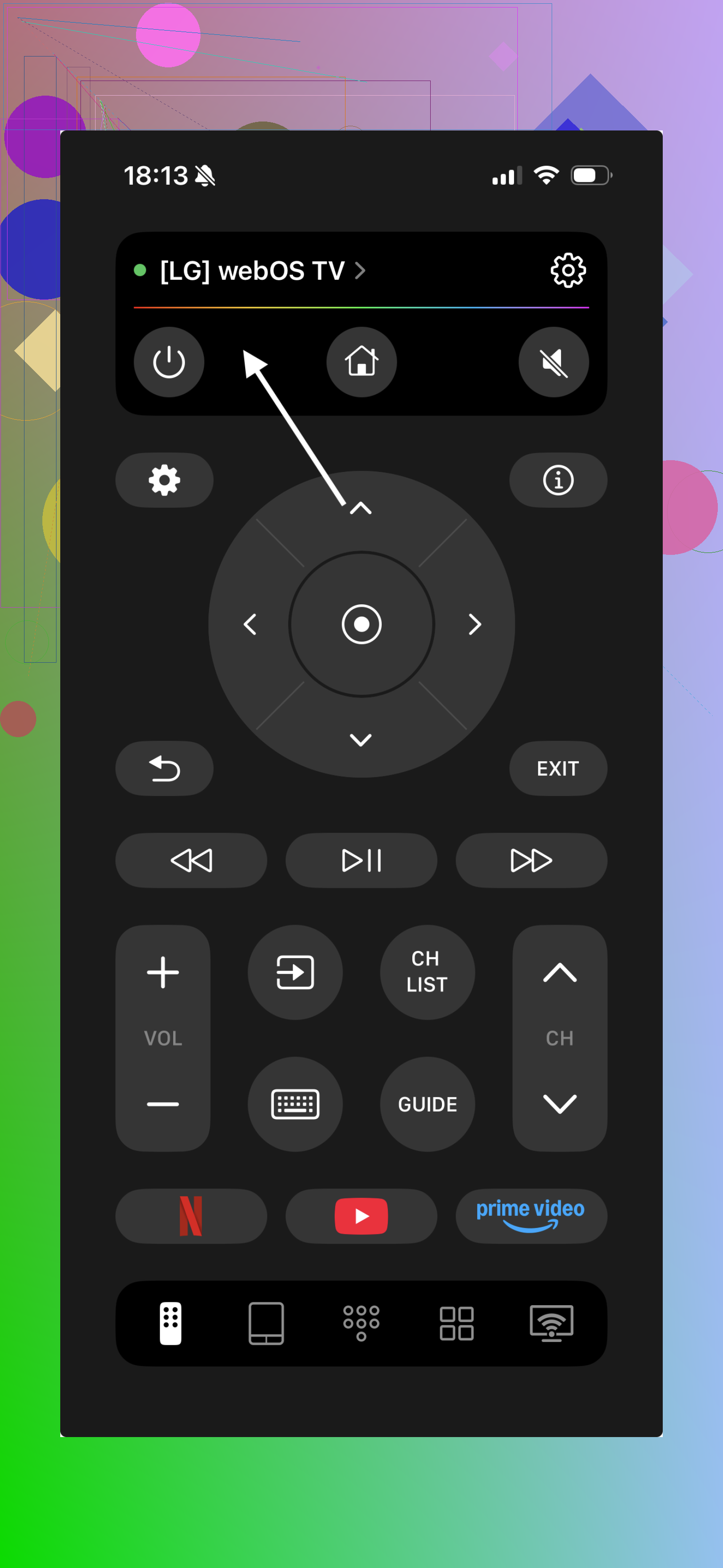This screenshot has height=1568, width=723.
Task: Open the TV info button
Action: click(x=558, y=480)
